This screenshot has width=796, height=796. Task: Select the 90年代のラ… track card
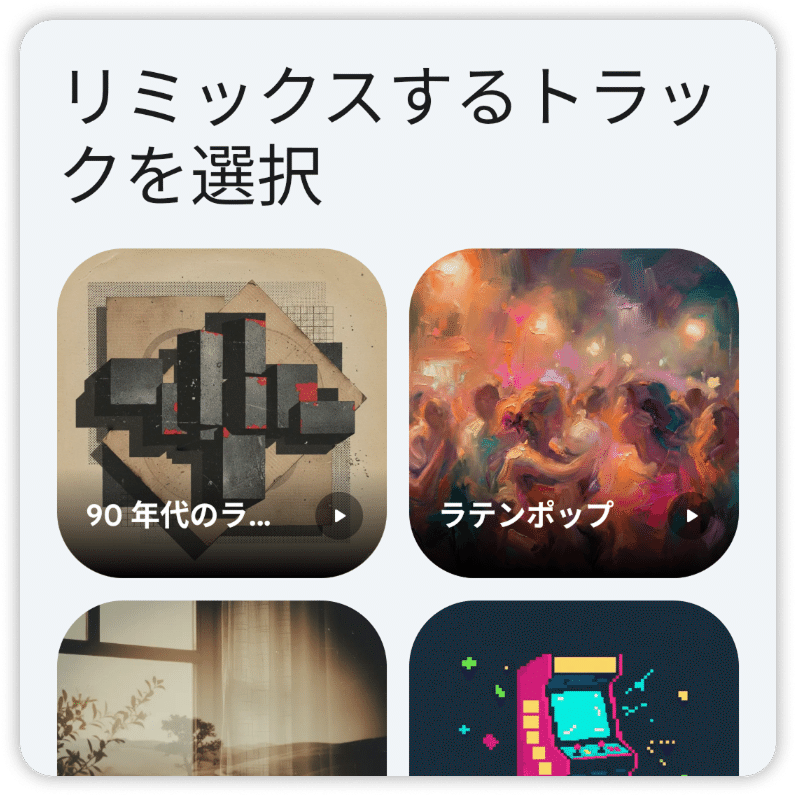[x=221, y=400]
